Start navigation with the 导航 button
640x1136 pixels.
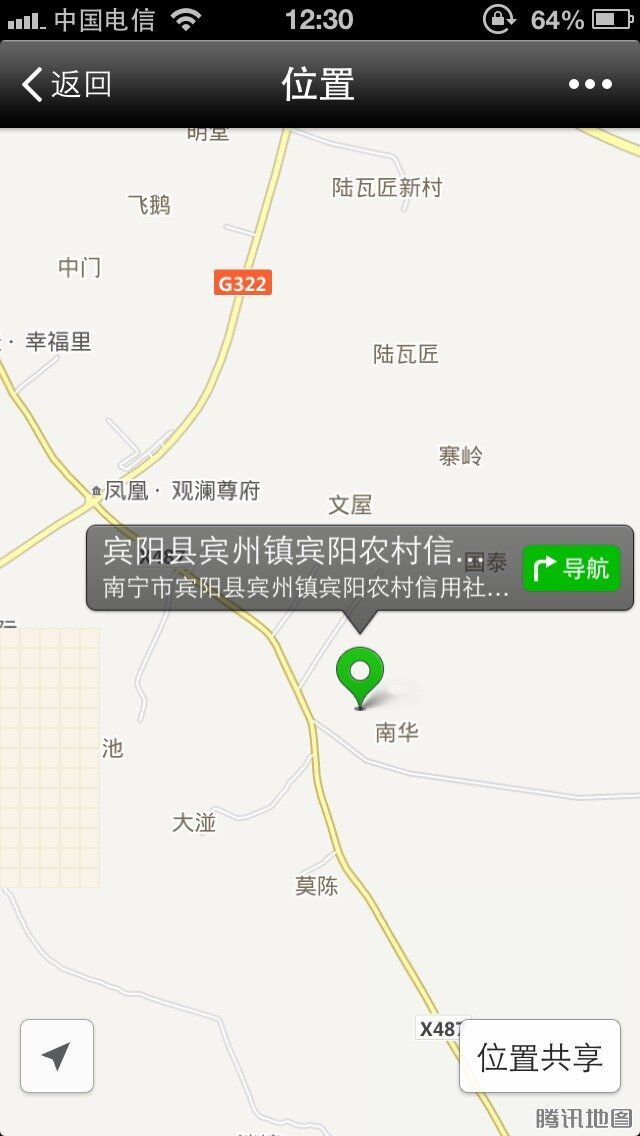[x=571, y=568]
